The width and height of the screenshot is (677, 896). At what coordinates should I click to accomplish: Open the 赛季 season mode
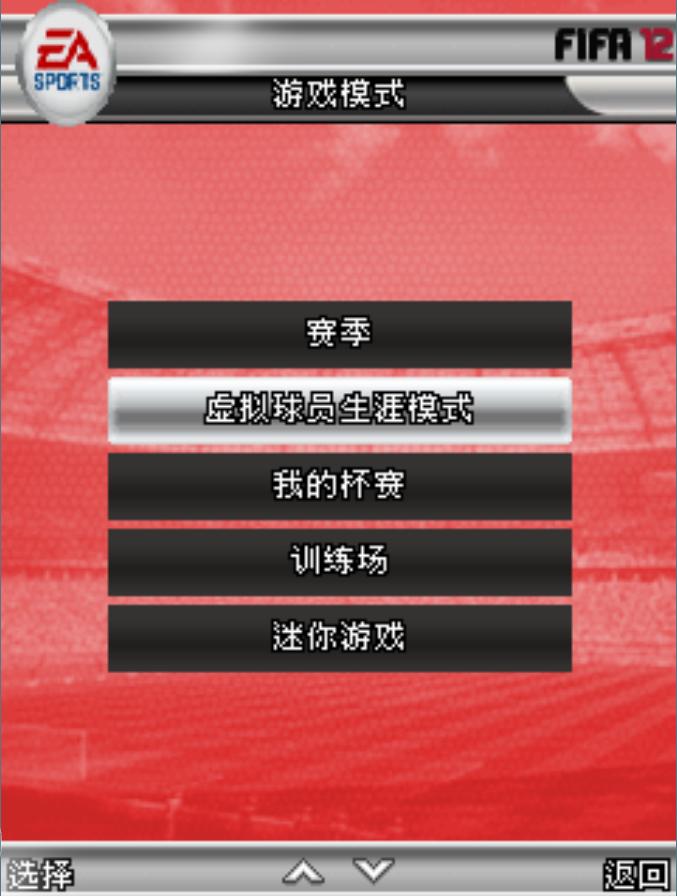(x=339, y=334)
